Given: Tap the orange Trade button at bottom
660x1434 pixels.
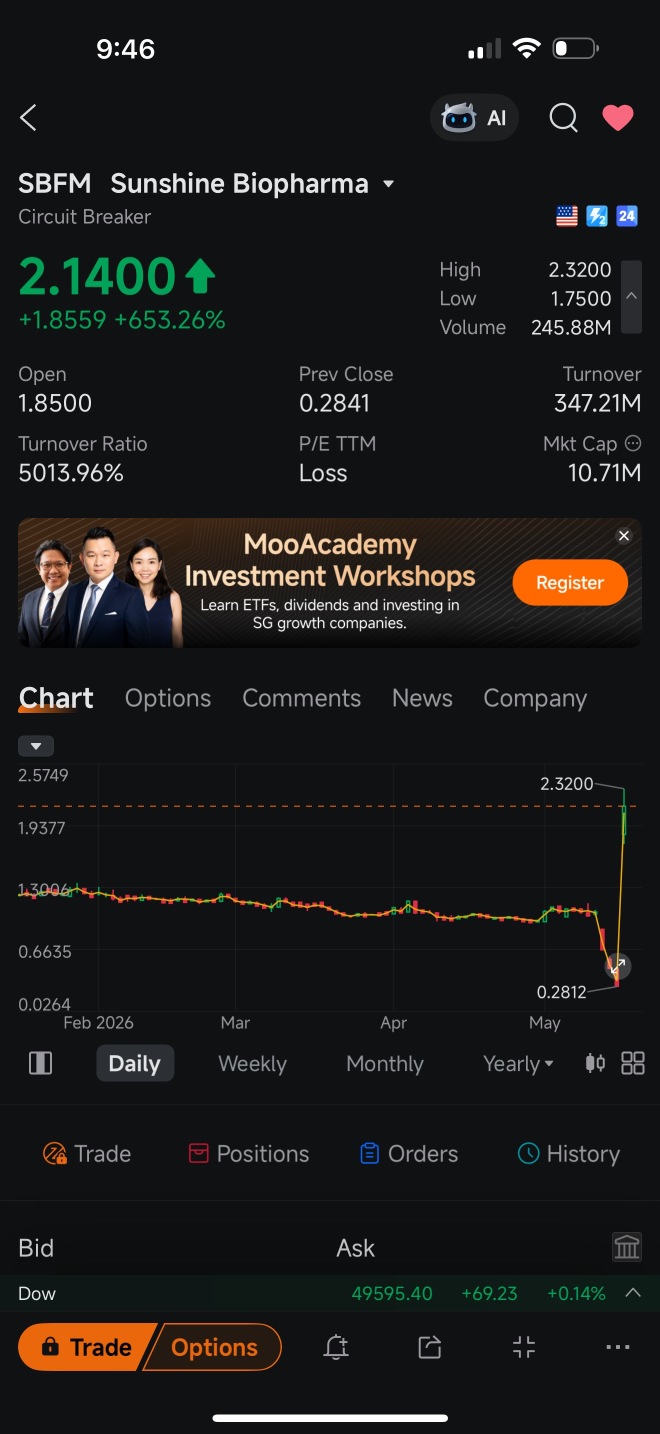Looking at the screenshot, I should [x=87, y=1347].
